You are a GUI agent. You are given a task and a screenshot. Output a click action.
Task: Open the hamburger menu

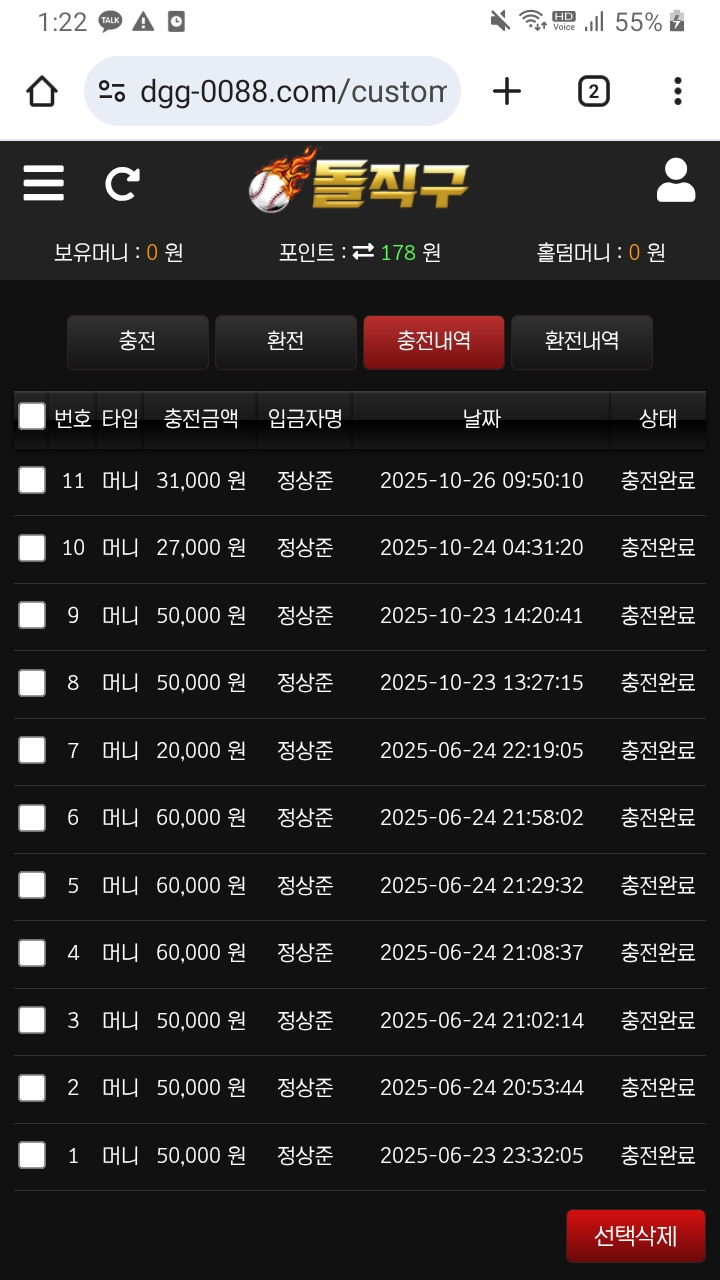tap(43, 183)
